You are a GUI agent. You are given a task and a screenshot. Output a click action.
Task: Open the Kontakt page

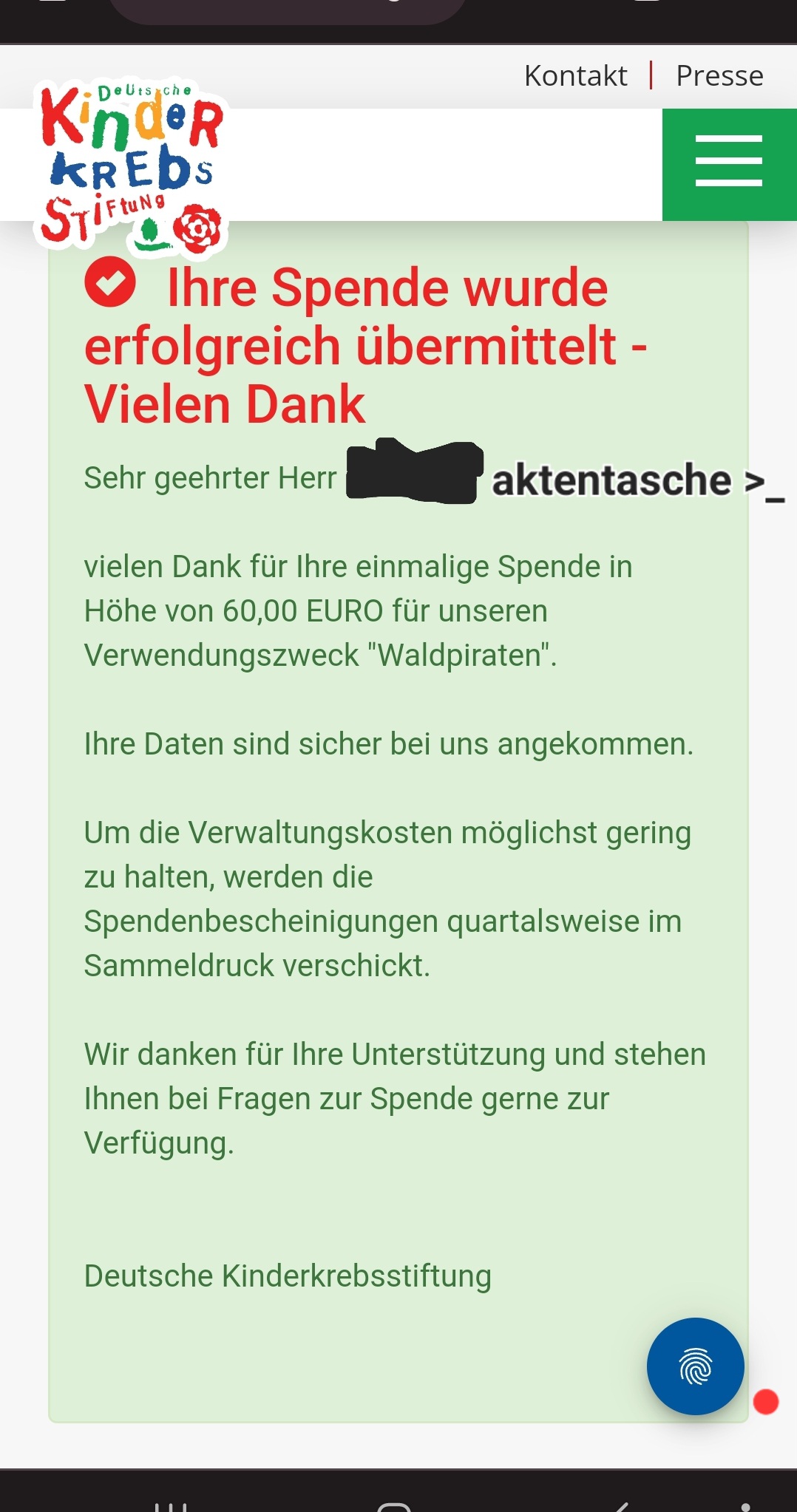click(575, 75)
